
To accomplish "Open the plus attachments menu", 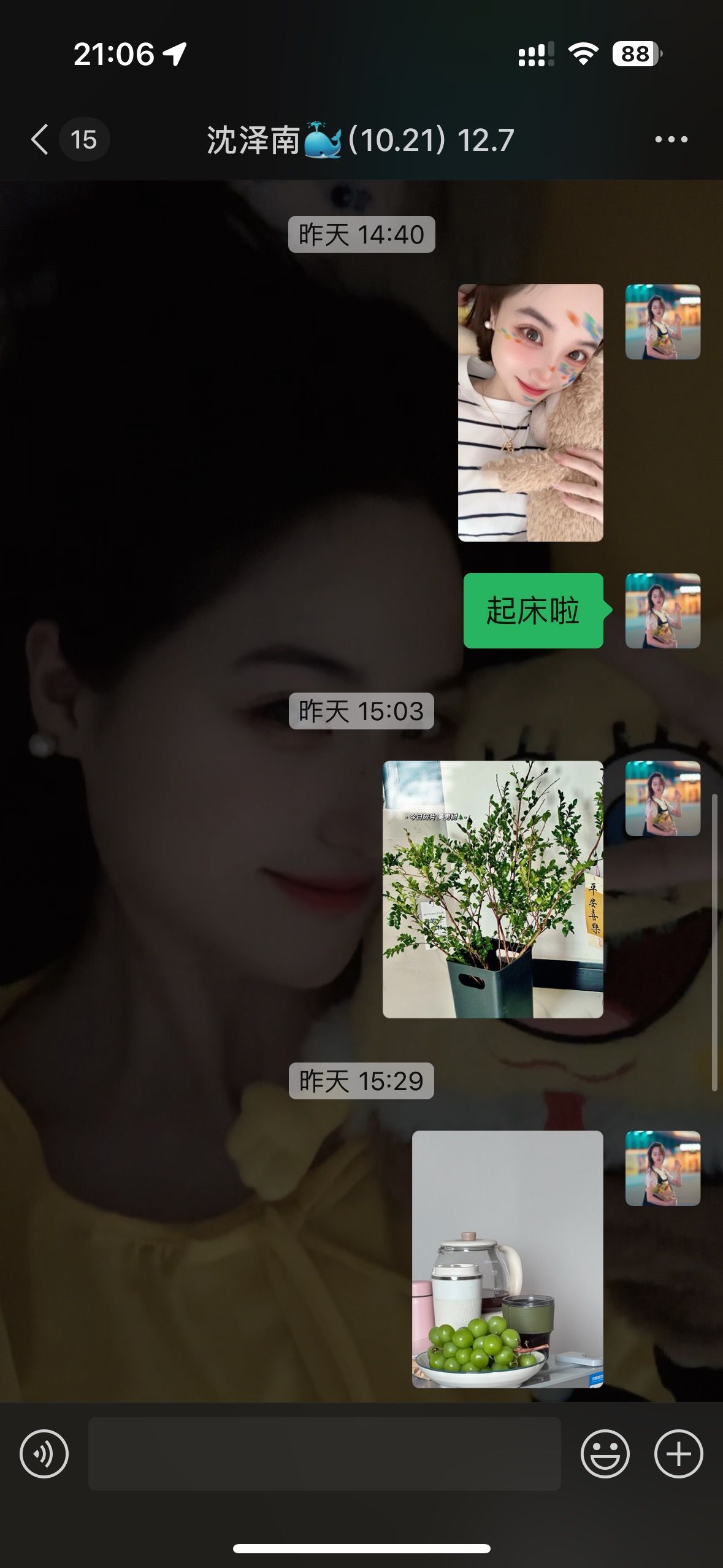I will point(678,1453).
